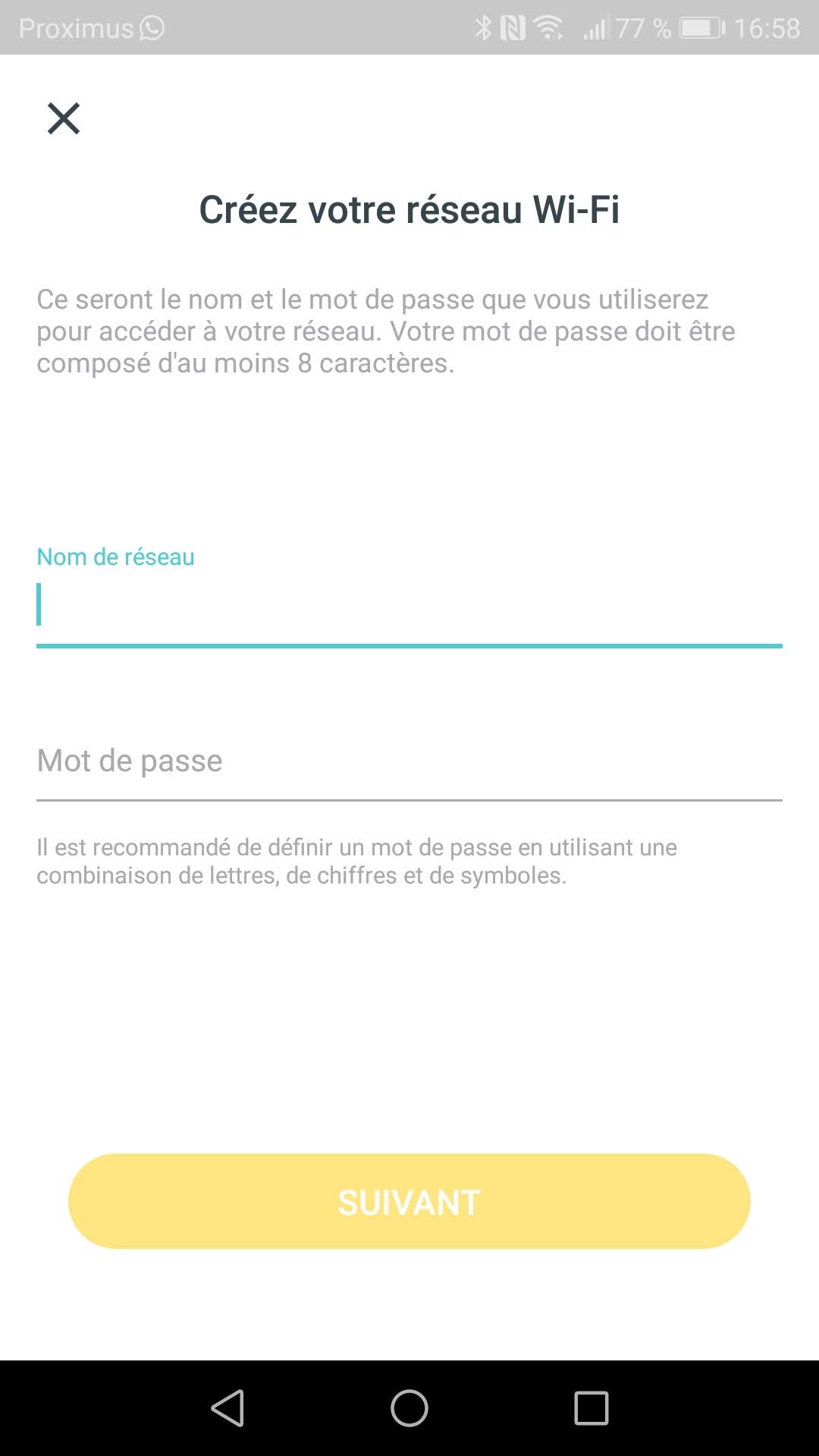Close the Wi-Fi network creation screen
The width and height of the screenshot is (819, 1456).
pos(64,118)
